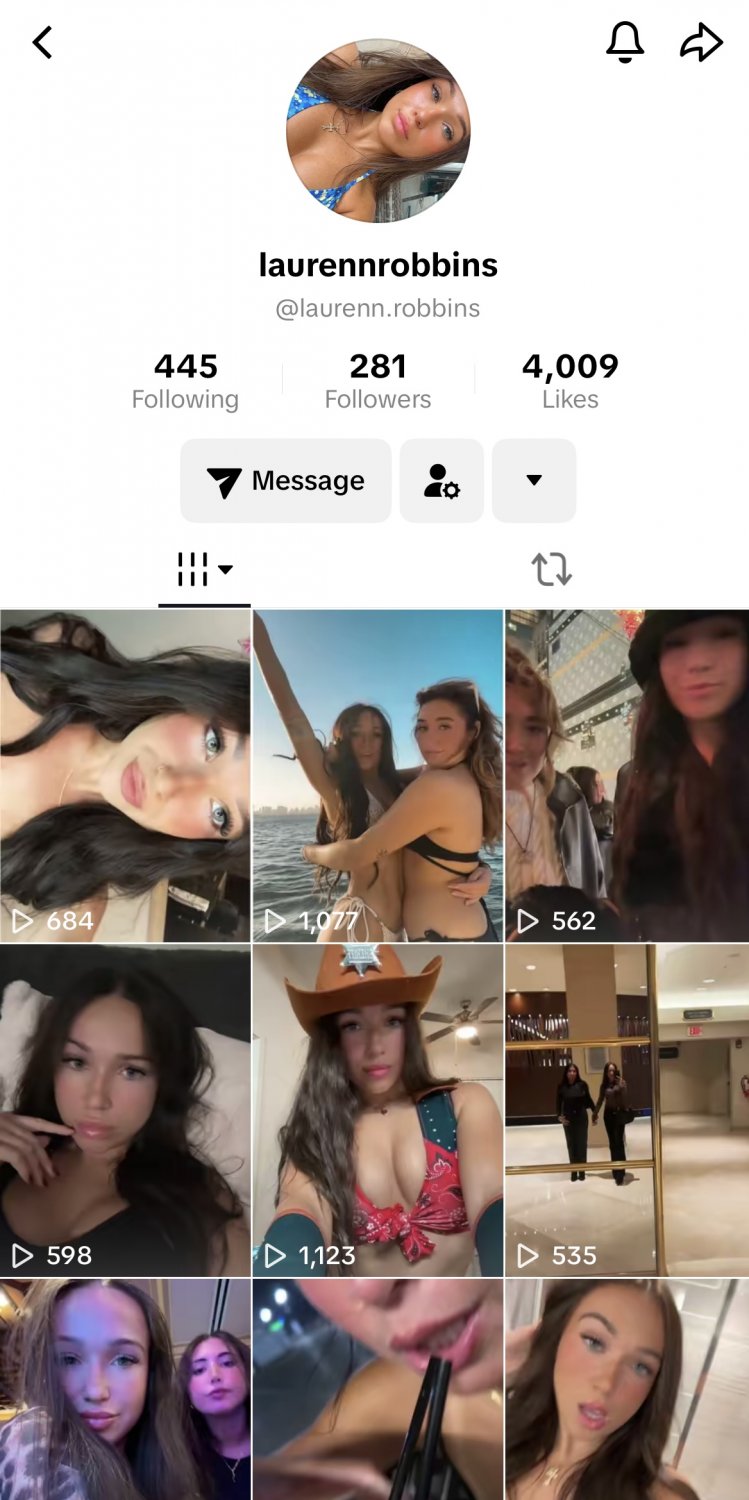The width and height of the screenshot is (749, 1500).
Task: View the 445 Following list
Action: pos(185,381)
